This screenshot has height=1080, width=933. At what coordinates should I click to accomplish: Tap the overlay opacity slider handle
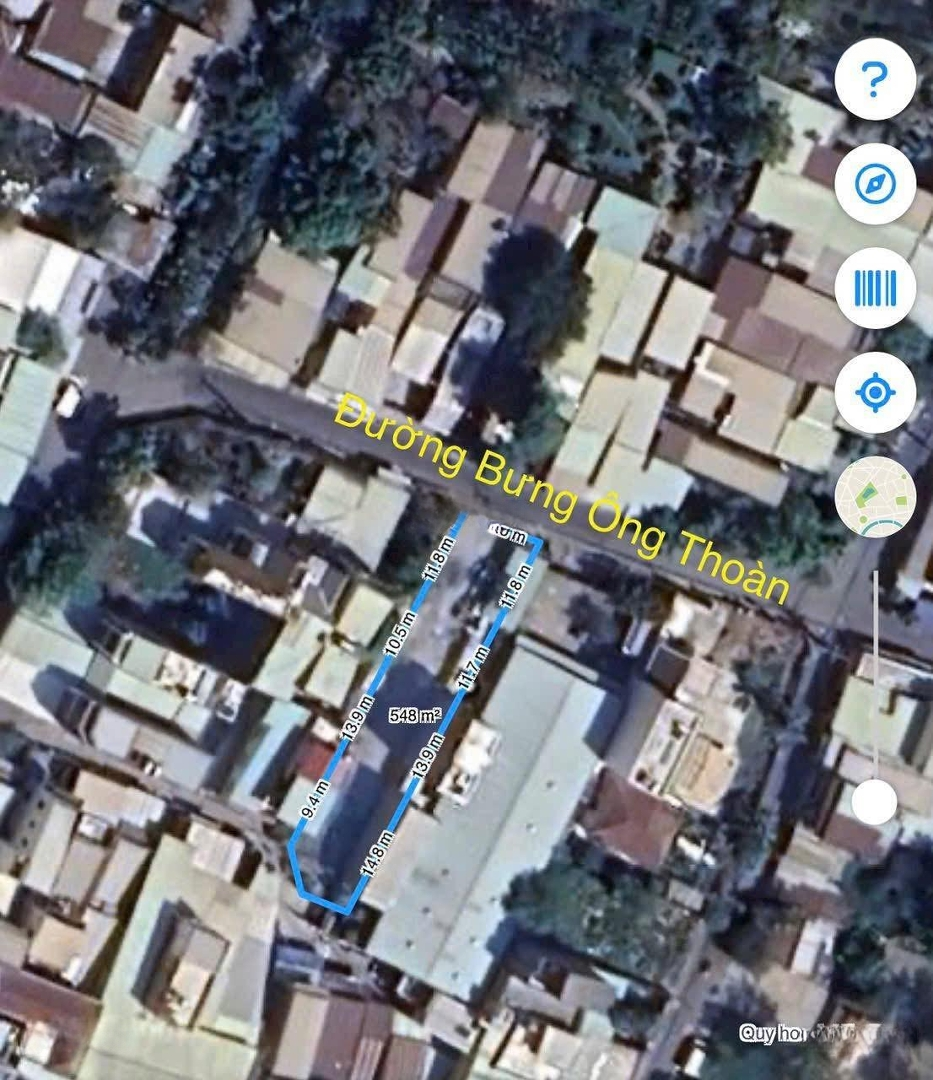pos(875,802)
